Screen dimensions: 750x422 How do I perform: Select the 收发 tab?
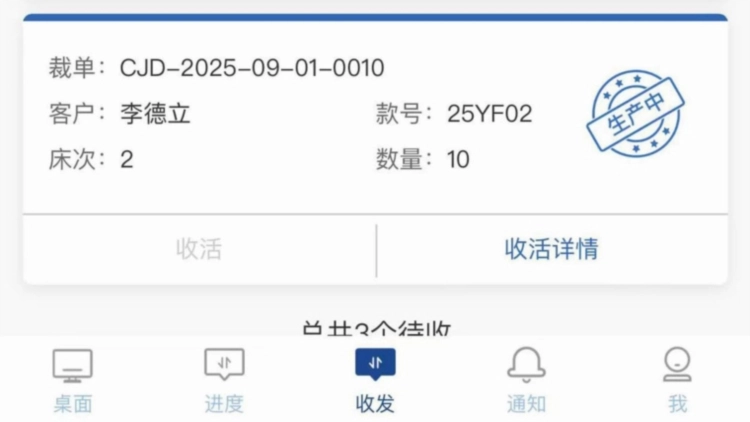click(x=375, y=380)
